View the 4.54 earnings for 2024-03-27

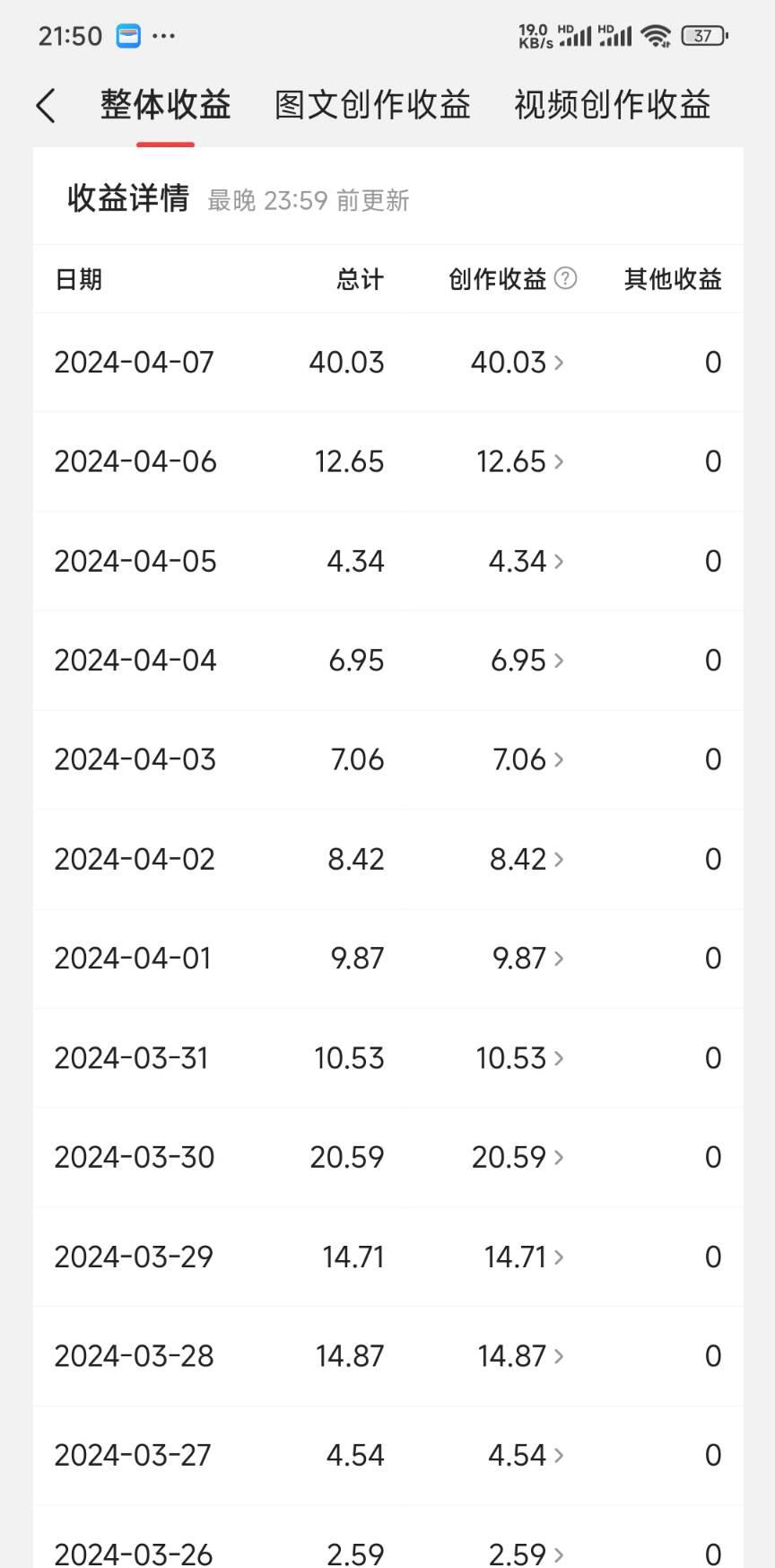pyautogui.click(x=527, y=1455)
